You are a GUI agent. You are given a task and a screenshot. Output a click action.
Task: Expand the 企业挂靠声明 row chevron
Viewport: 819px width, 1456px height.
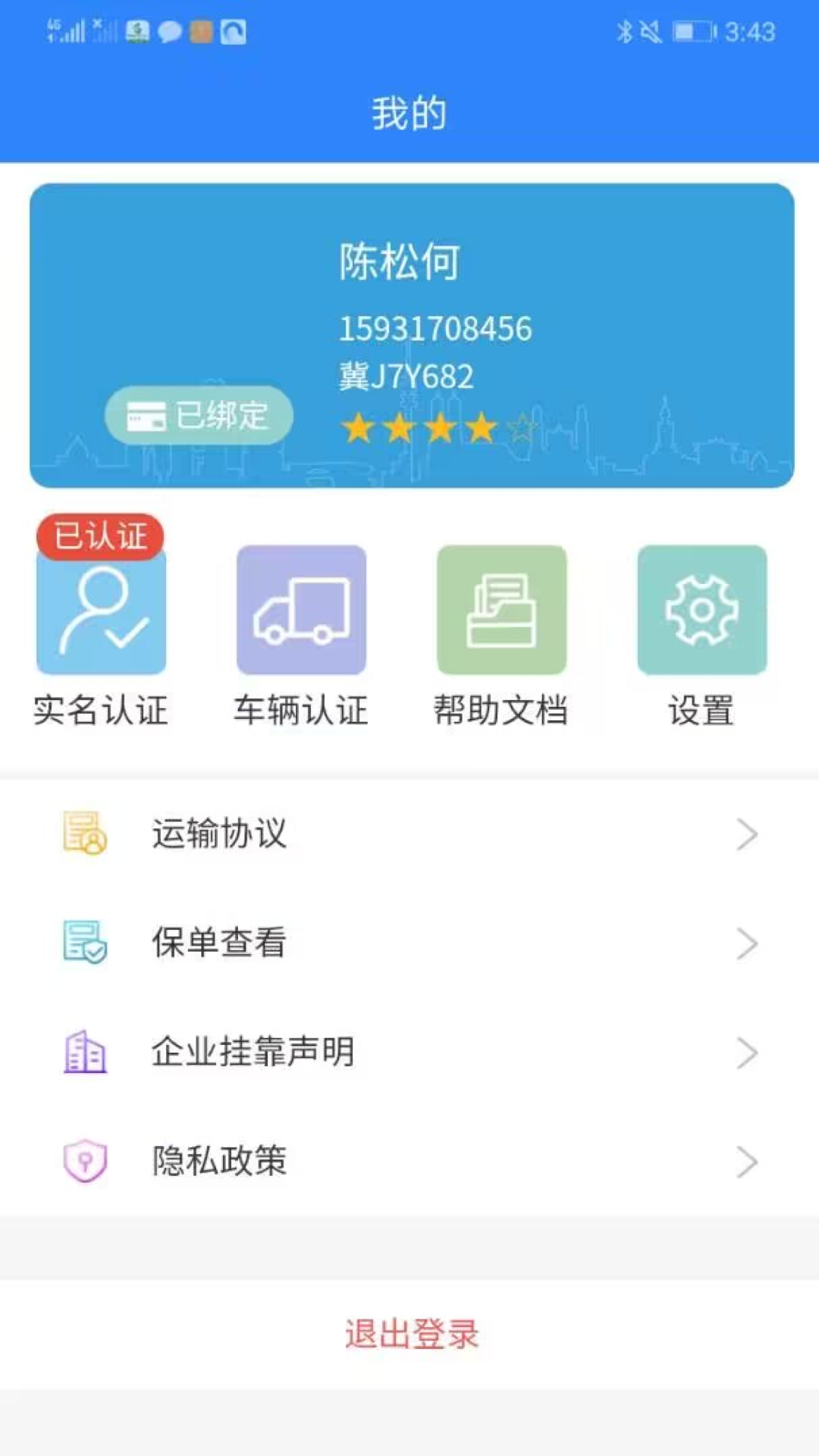pyautogui.click(x=747, y=1052)
